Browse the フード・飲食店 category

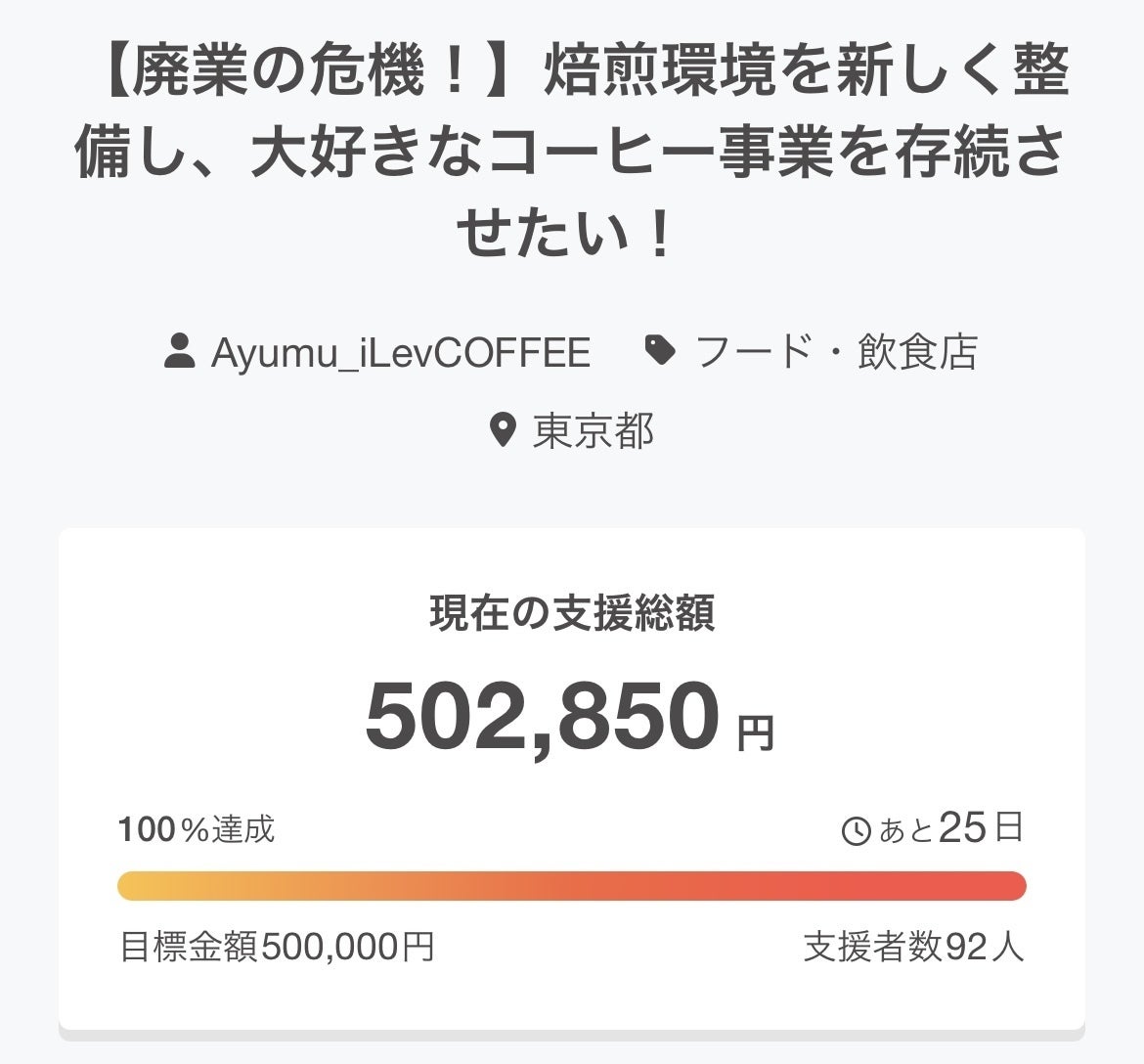[x=835, y=352]
